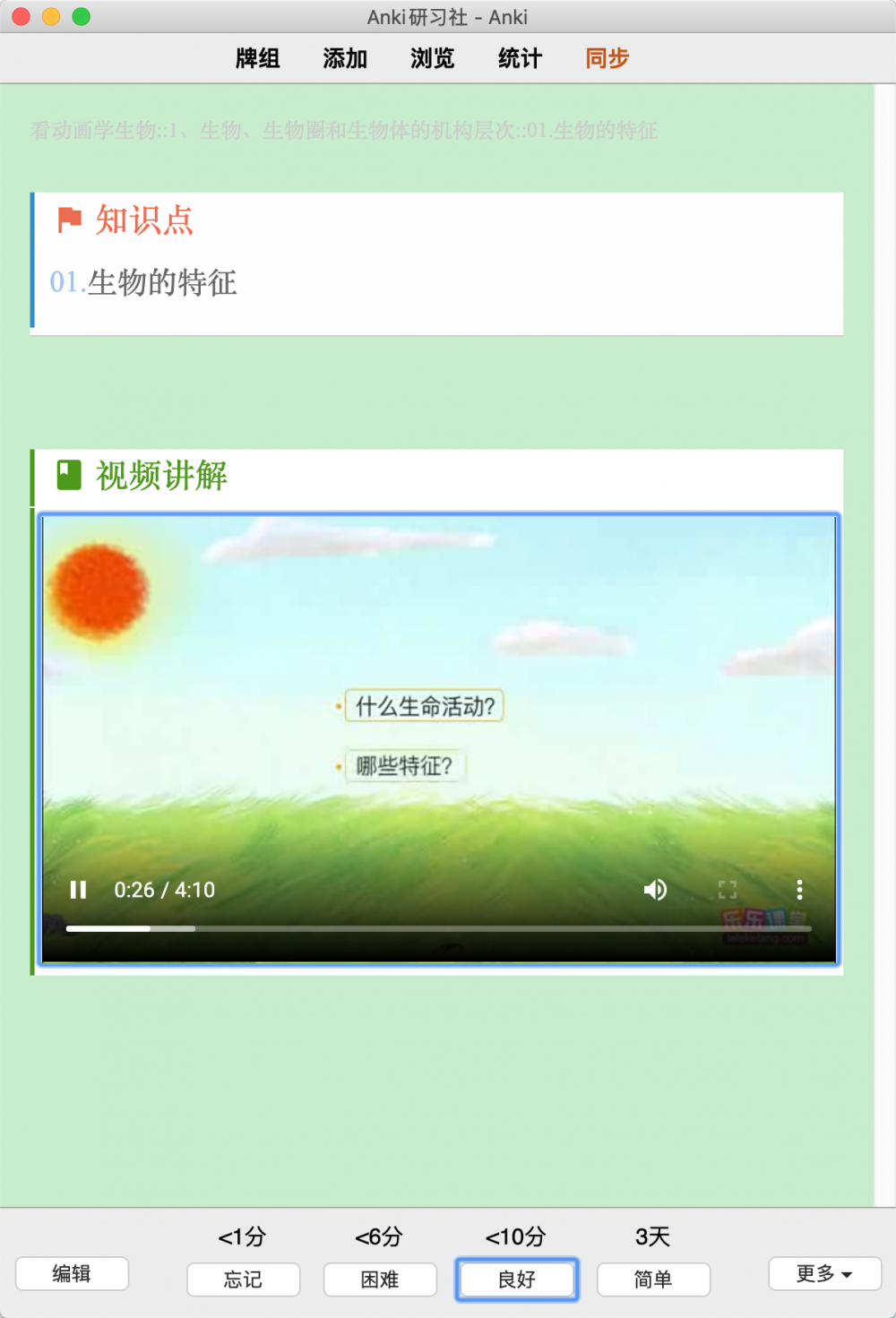Open the video's more options menu
896x1318 pixels.
[799, 890]
